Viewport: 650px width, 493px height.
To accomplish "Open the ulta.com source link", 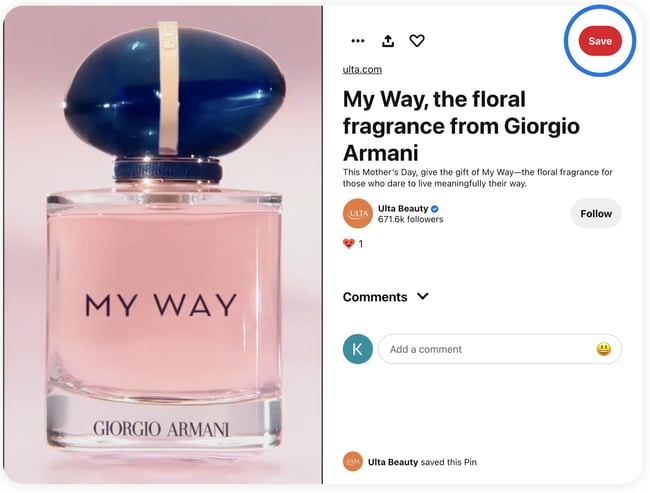I will [x=362, y=70].
